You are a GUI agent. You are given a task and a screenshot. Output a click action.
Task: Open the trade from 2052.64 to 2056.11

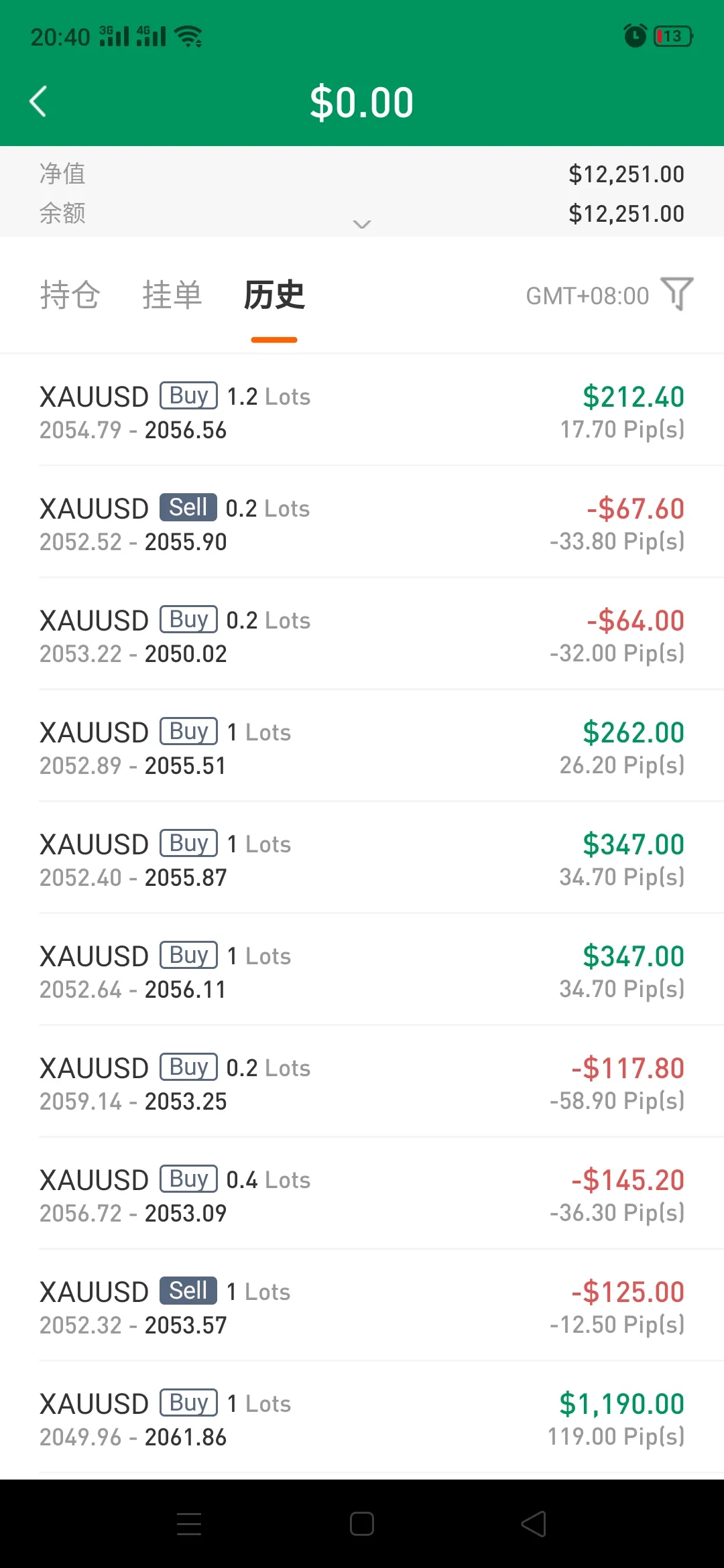click(362, 970)
